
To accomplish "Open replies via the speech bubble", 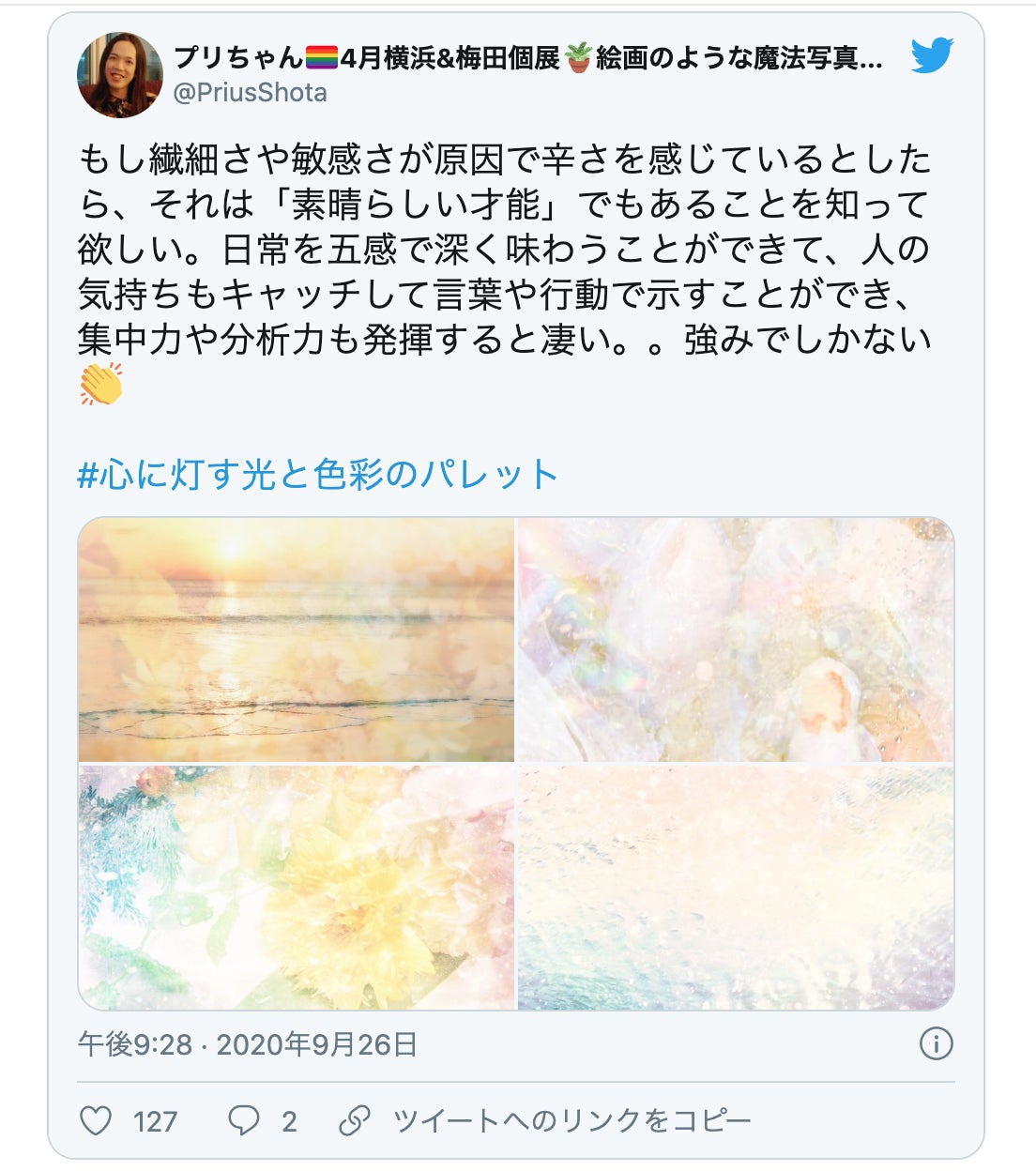I will click(x=245, y=1120).
